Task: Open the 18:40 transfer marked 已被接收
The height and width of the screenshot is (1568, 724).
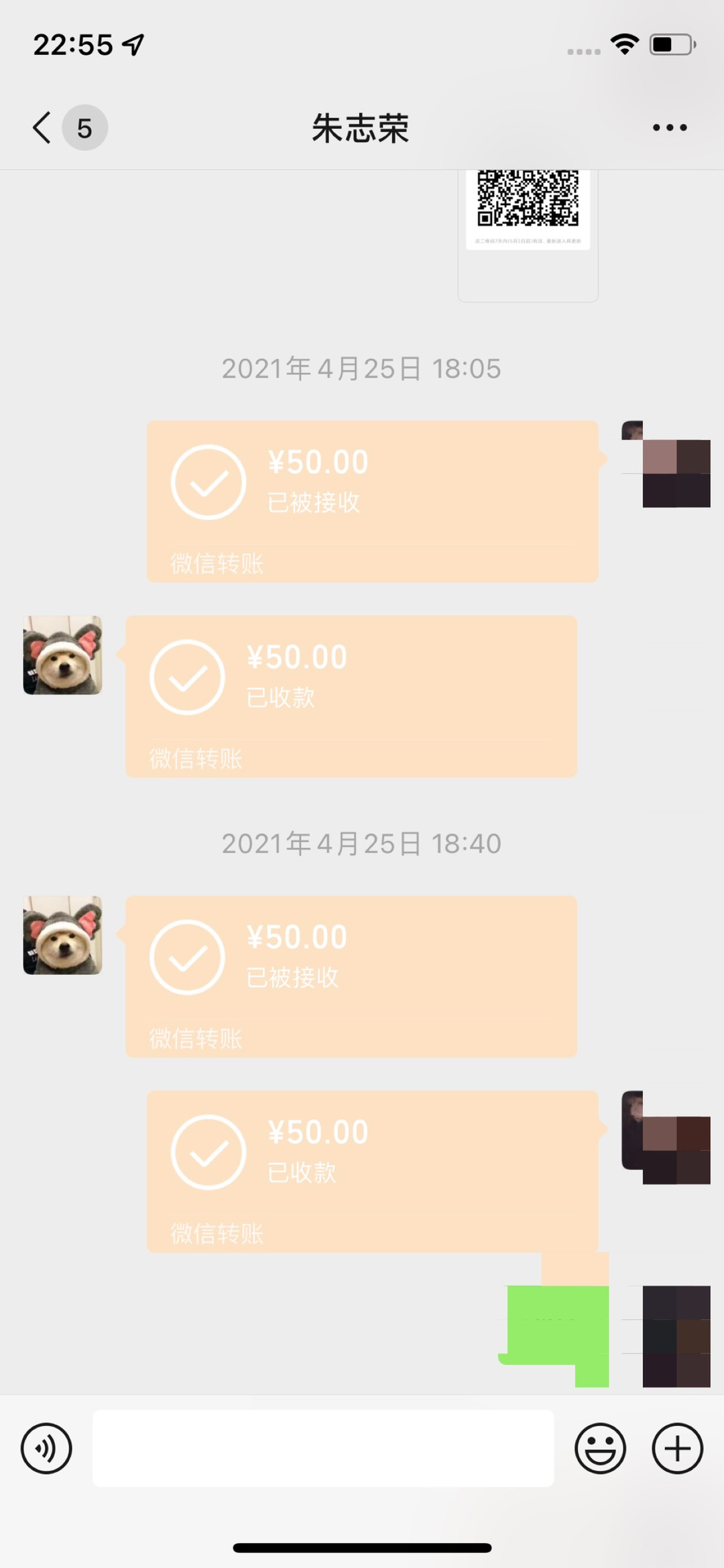Action: coord(351,976)
